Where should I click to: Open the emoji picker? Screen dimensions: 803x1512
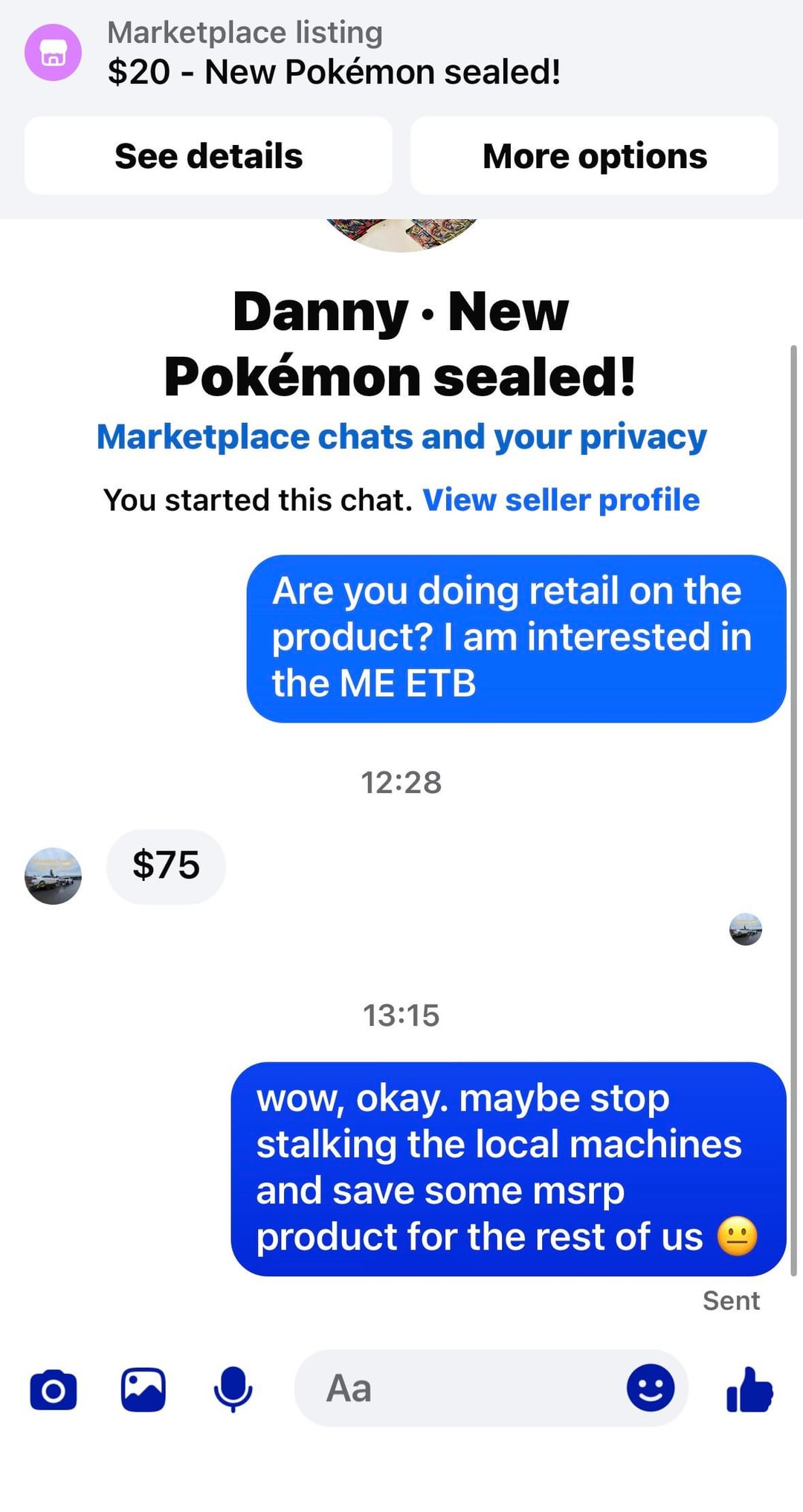click(651, 1388)
